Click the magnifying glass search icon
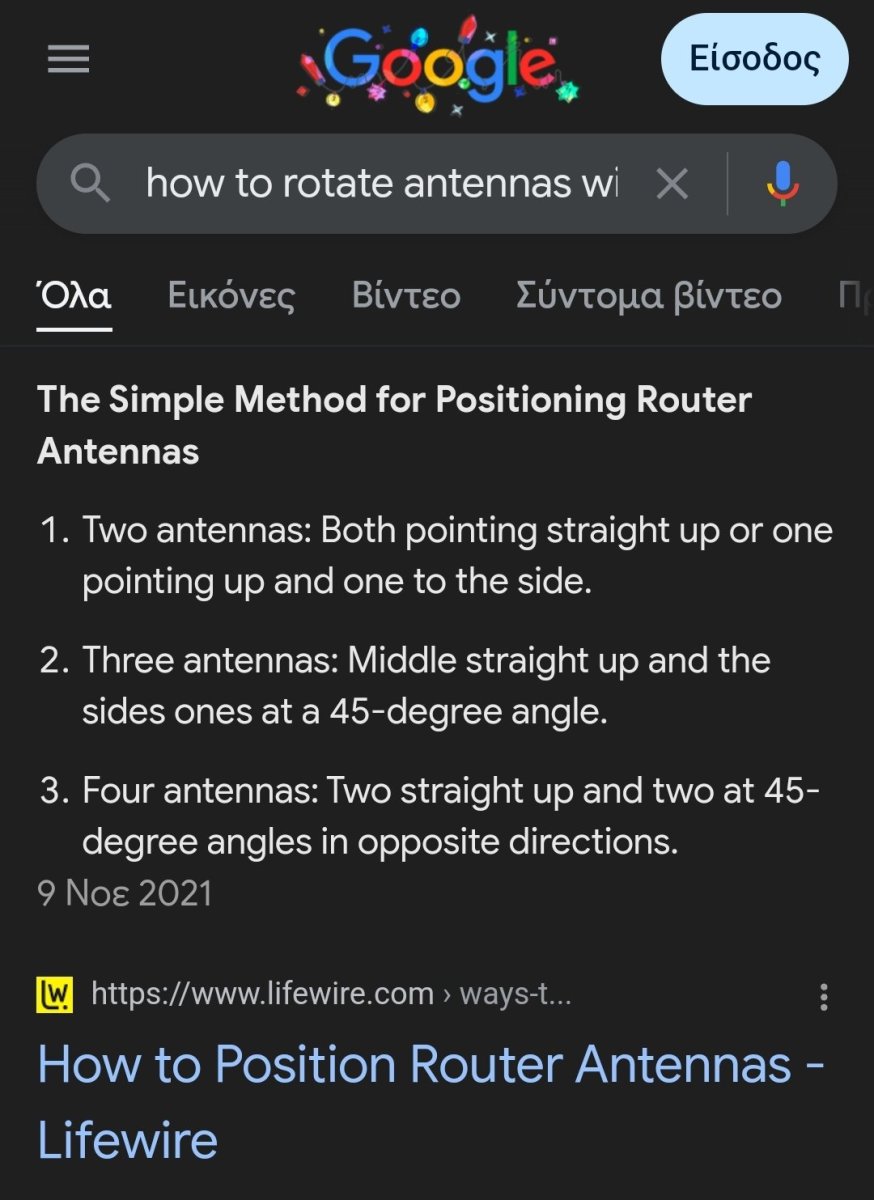 [x=91, y=183]
